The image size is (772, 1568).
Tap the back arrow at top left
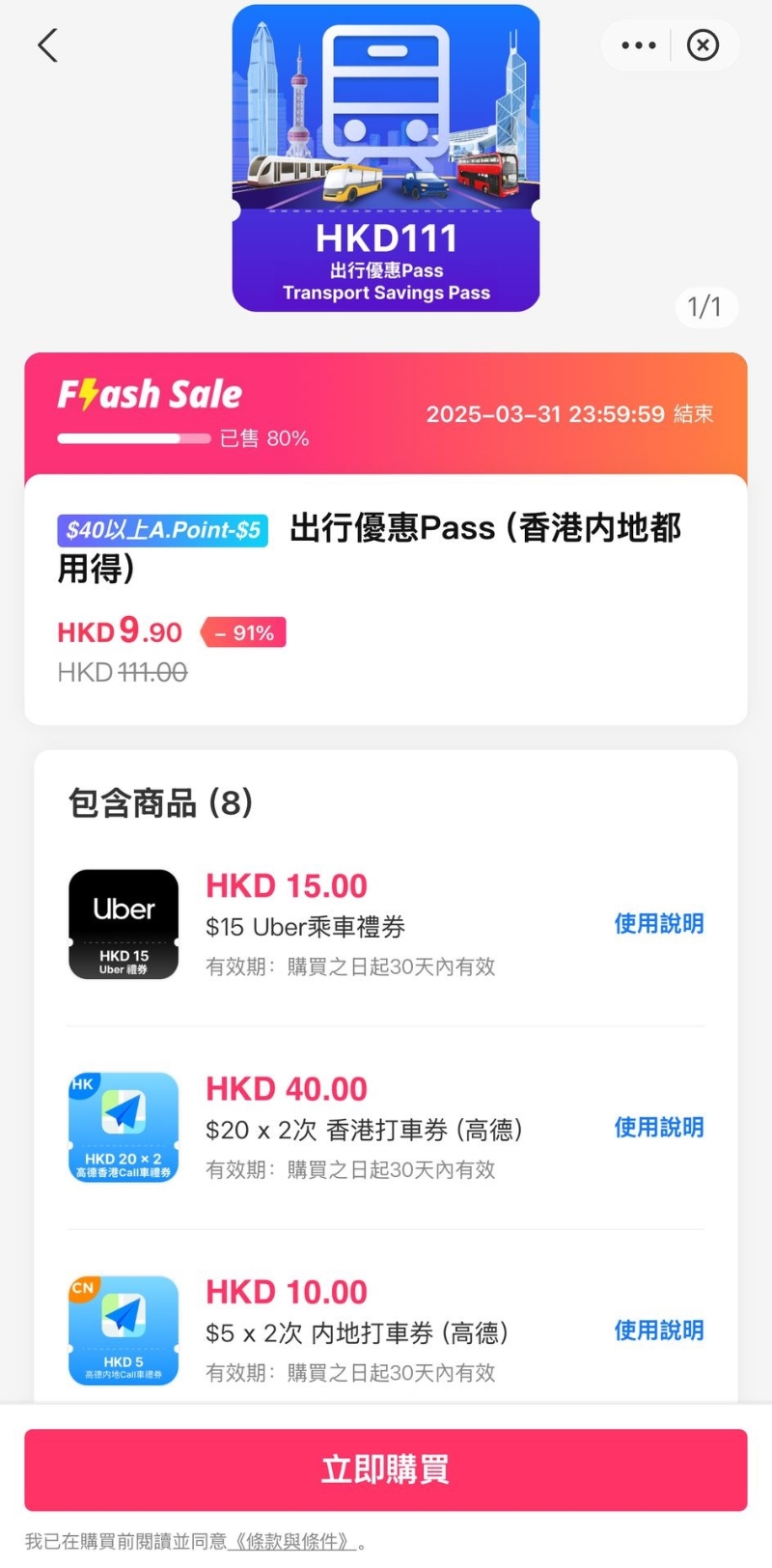(48, 44)
